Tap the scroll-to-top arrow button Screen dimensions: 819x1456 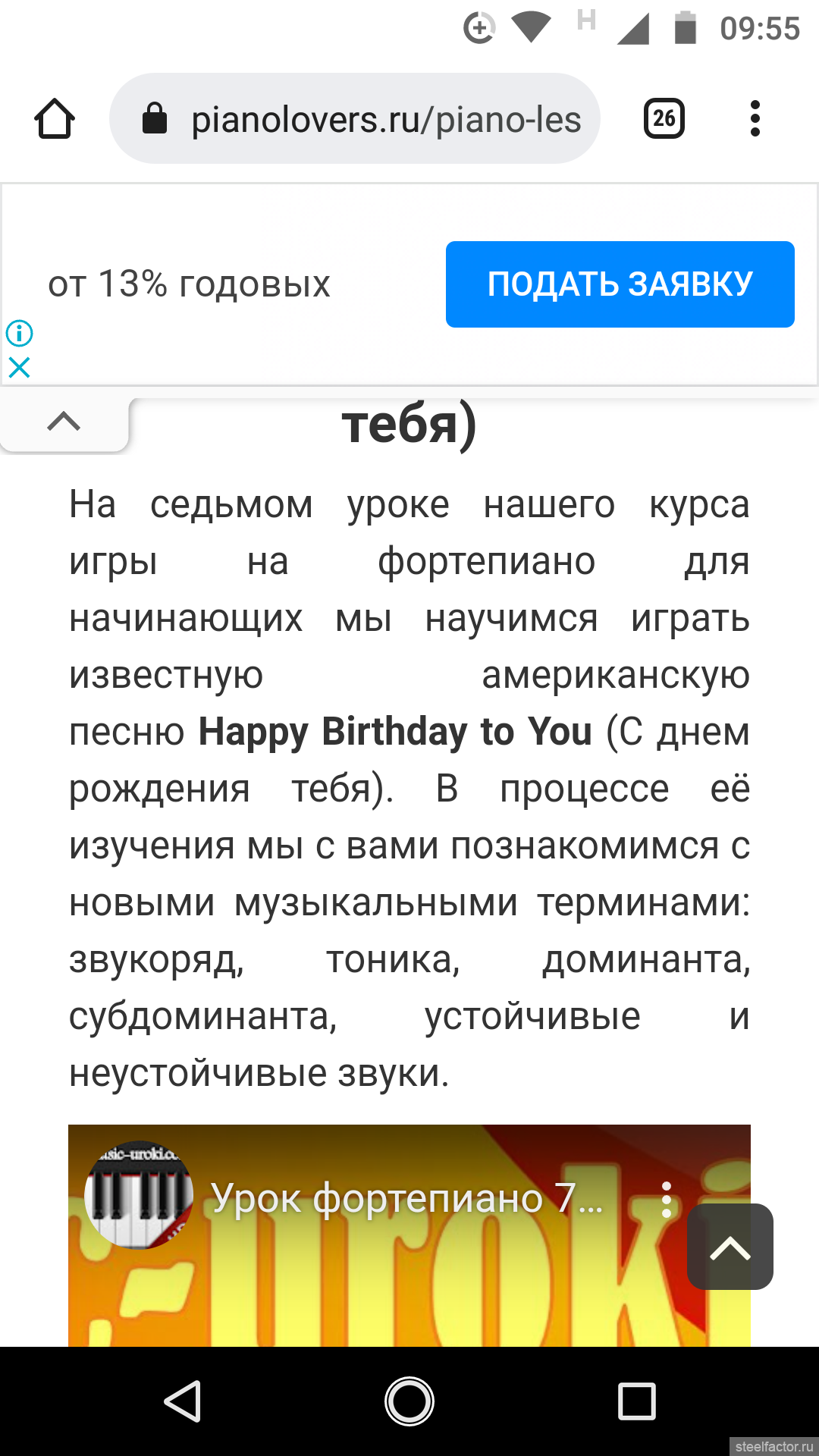[730, 1247]
